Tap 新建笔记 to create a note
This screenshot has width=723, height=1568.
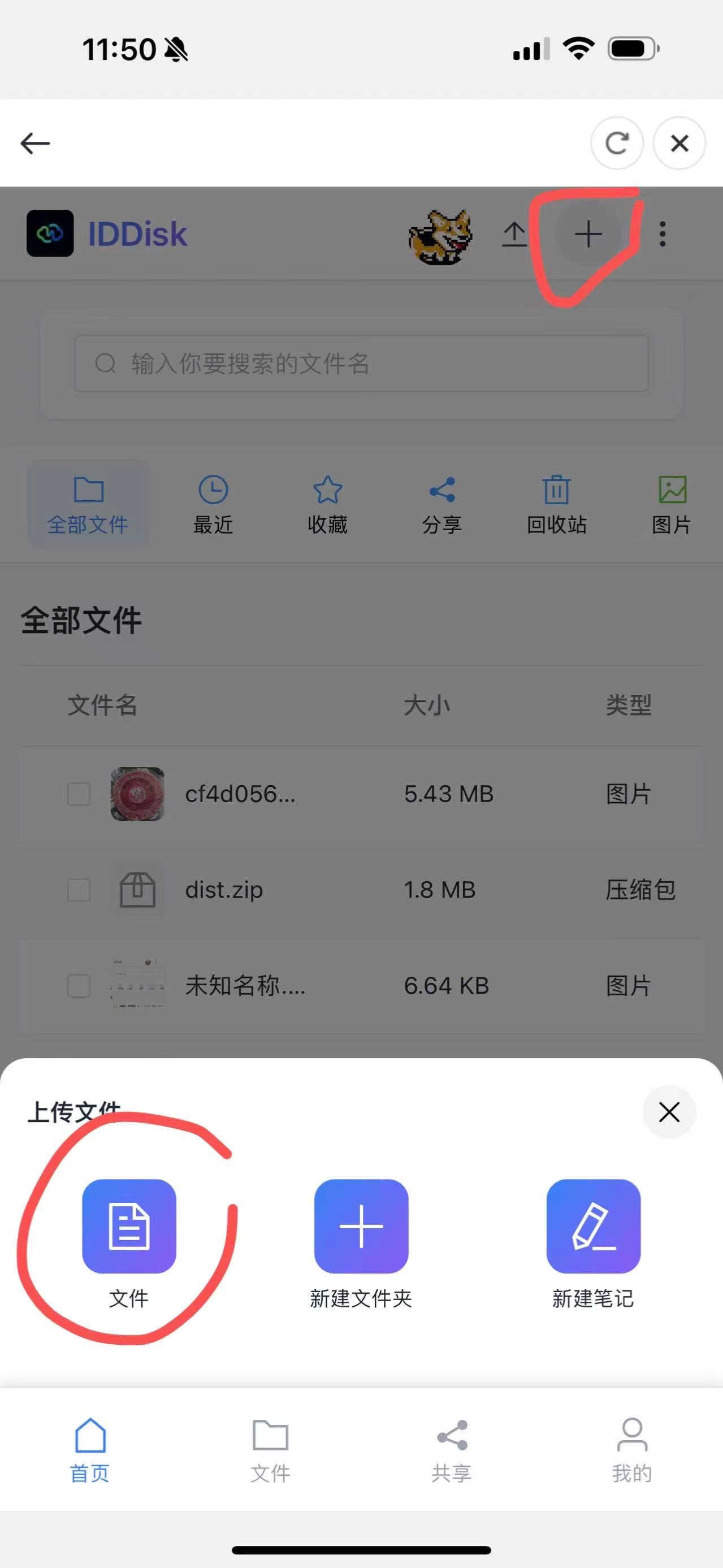click(594, 1226)
